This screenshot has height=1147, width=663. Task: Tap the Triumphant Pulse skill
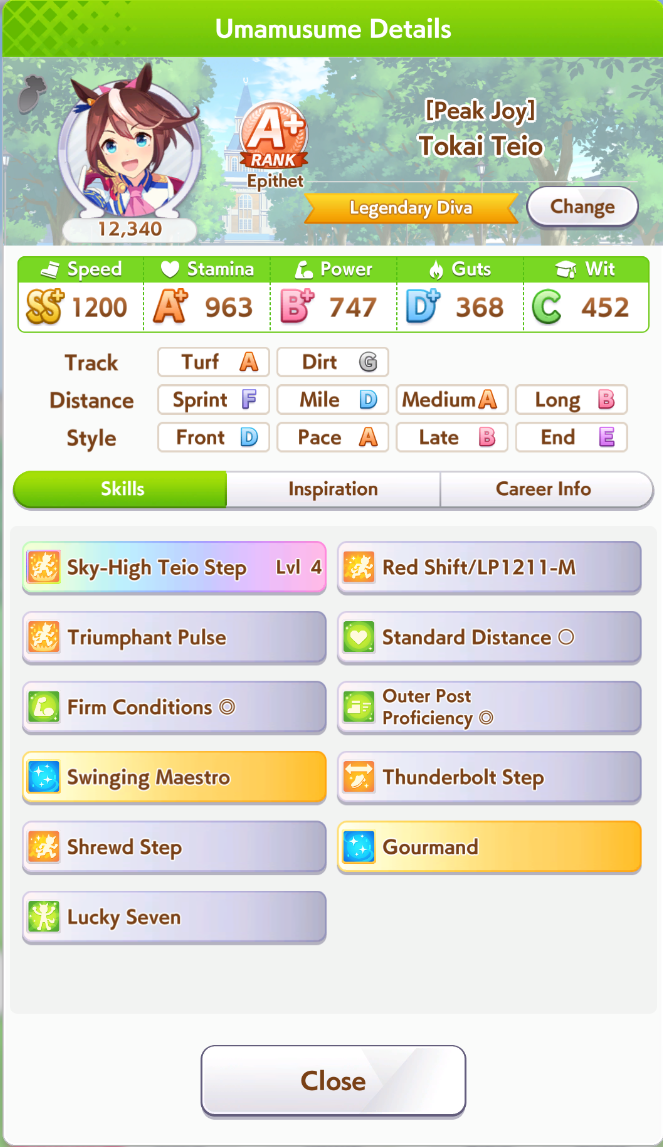pyautogui.click(x=174, y=637)
